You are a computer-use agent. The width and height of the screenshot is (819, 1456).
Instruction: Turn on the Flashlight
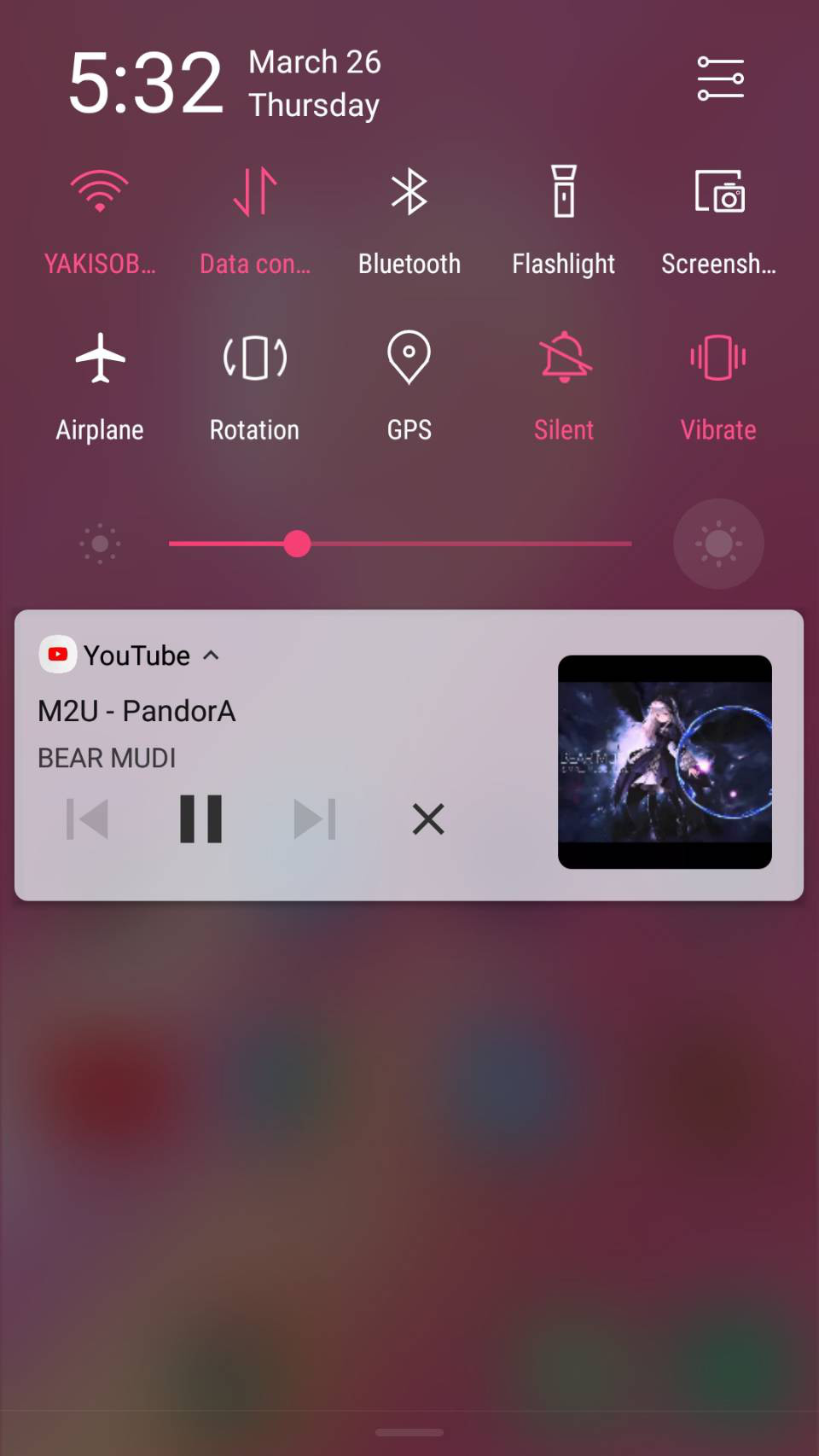coord(563,192)
